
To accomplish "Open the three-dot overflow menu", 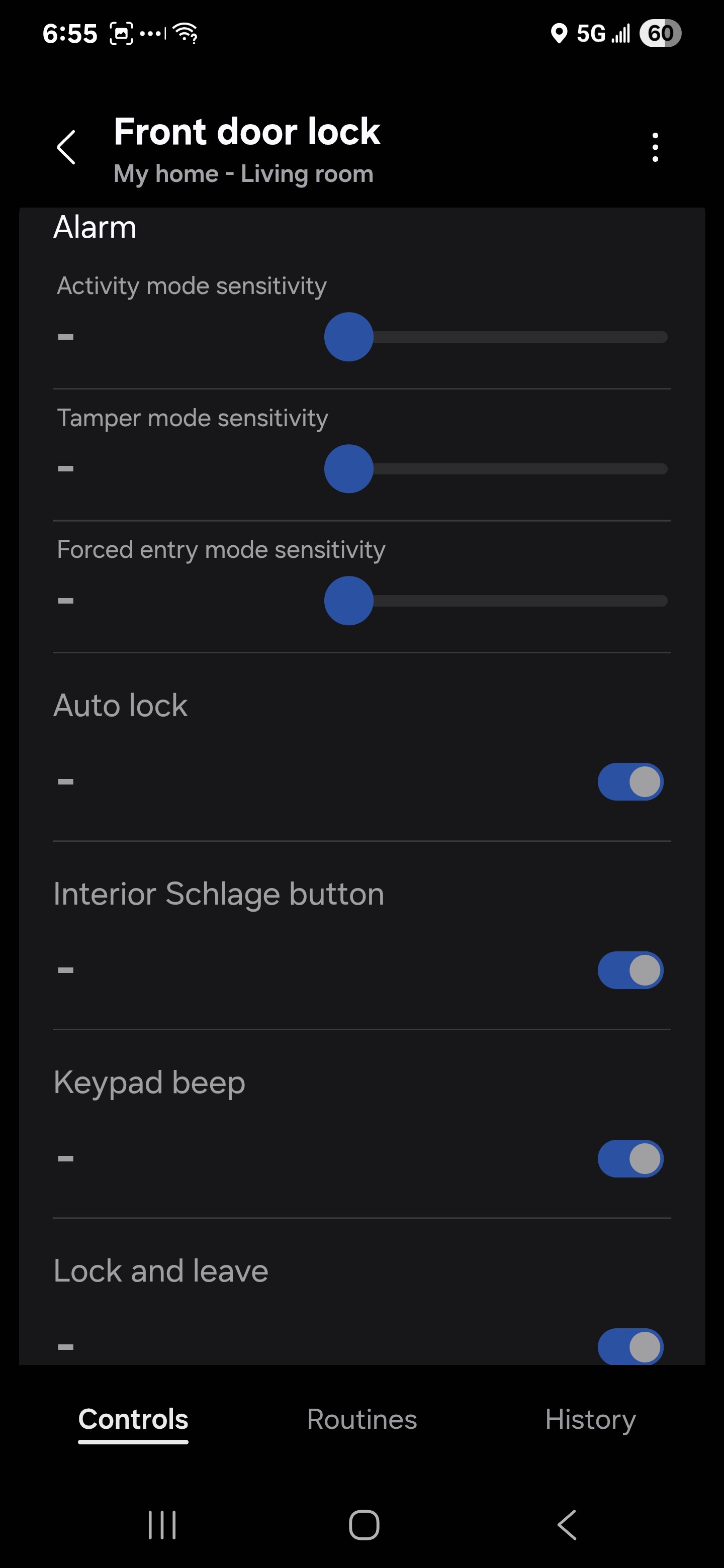I will click(x=655, y=147).
